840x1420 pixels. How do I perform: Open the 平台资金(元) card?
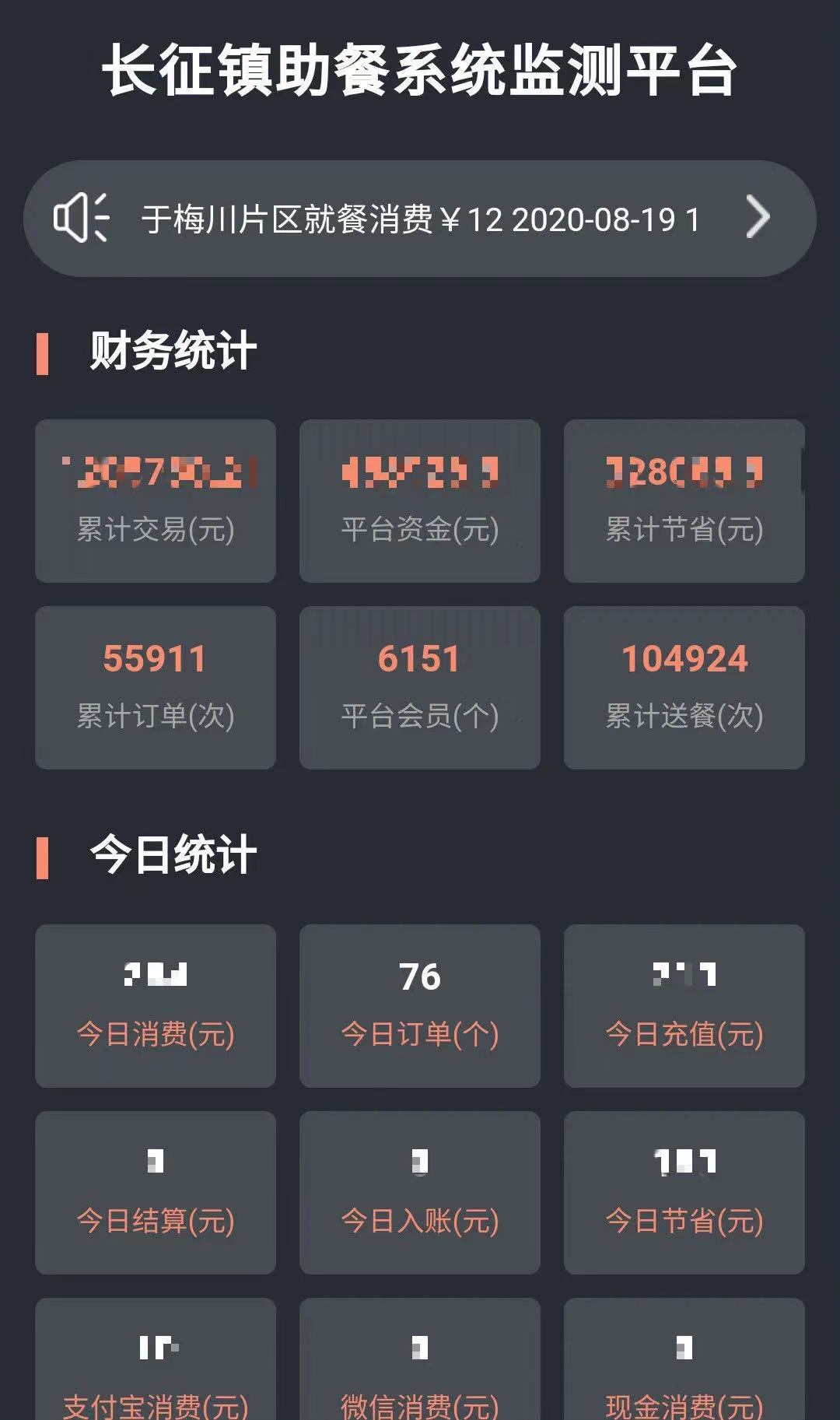tap(420, 501)
